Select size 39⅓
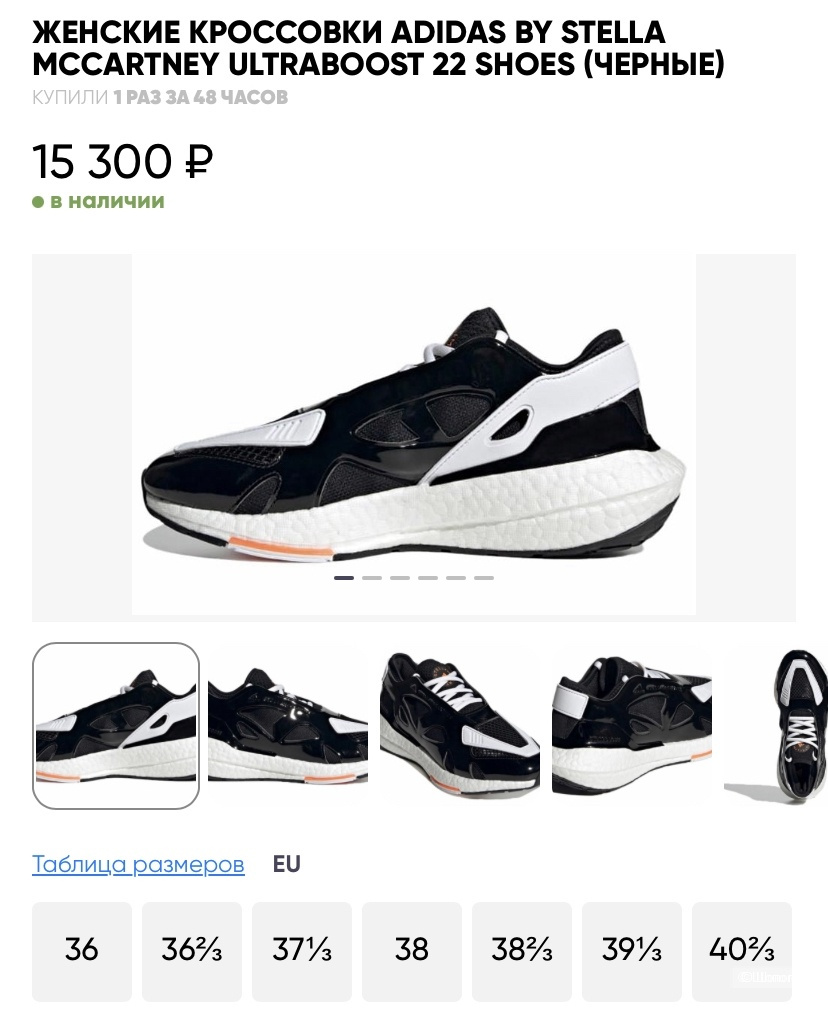 (631, 950)
